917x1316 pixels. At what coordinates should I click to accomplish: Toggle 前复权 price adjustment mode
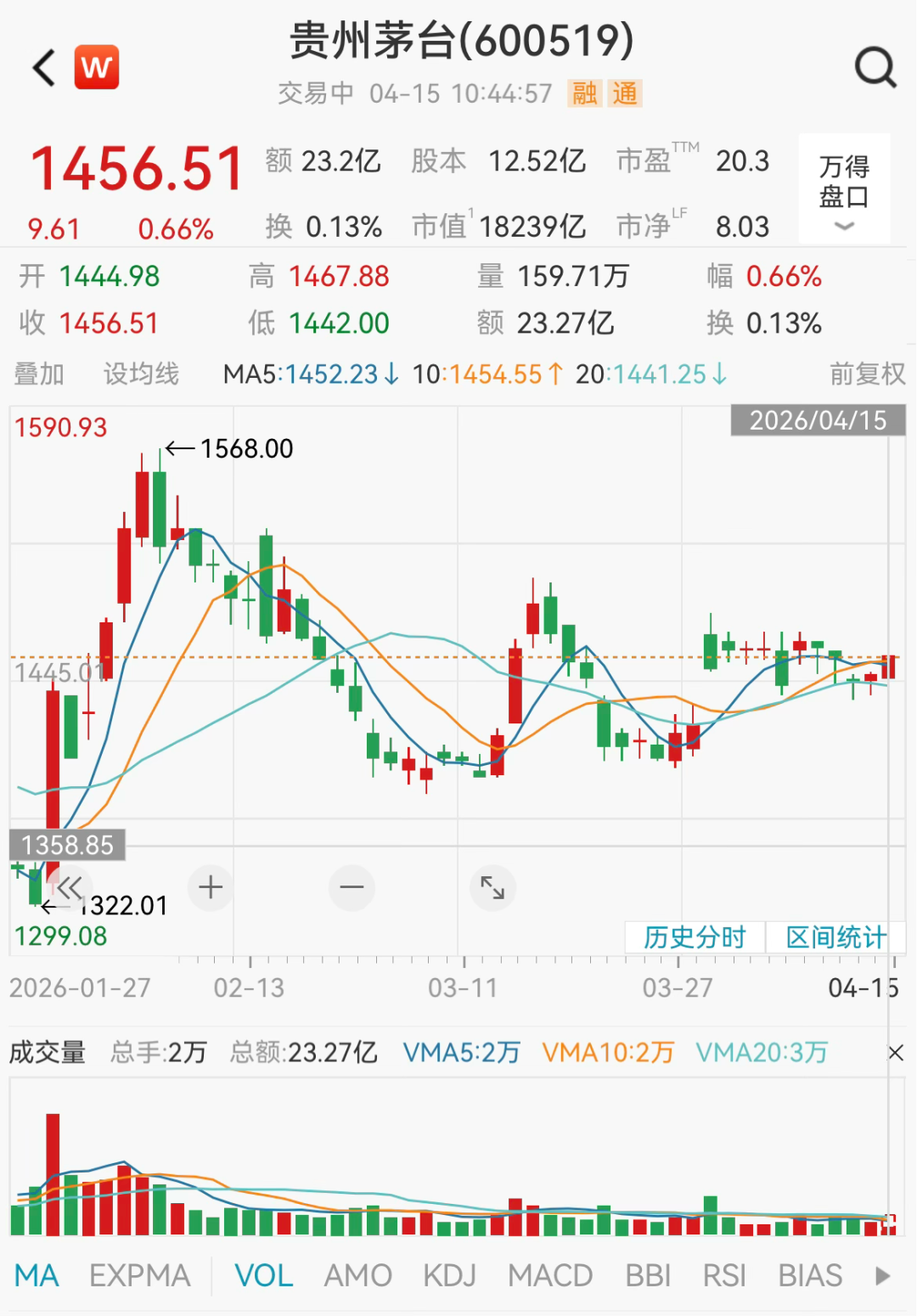869,374
